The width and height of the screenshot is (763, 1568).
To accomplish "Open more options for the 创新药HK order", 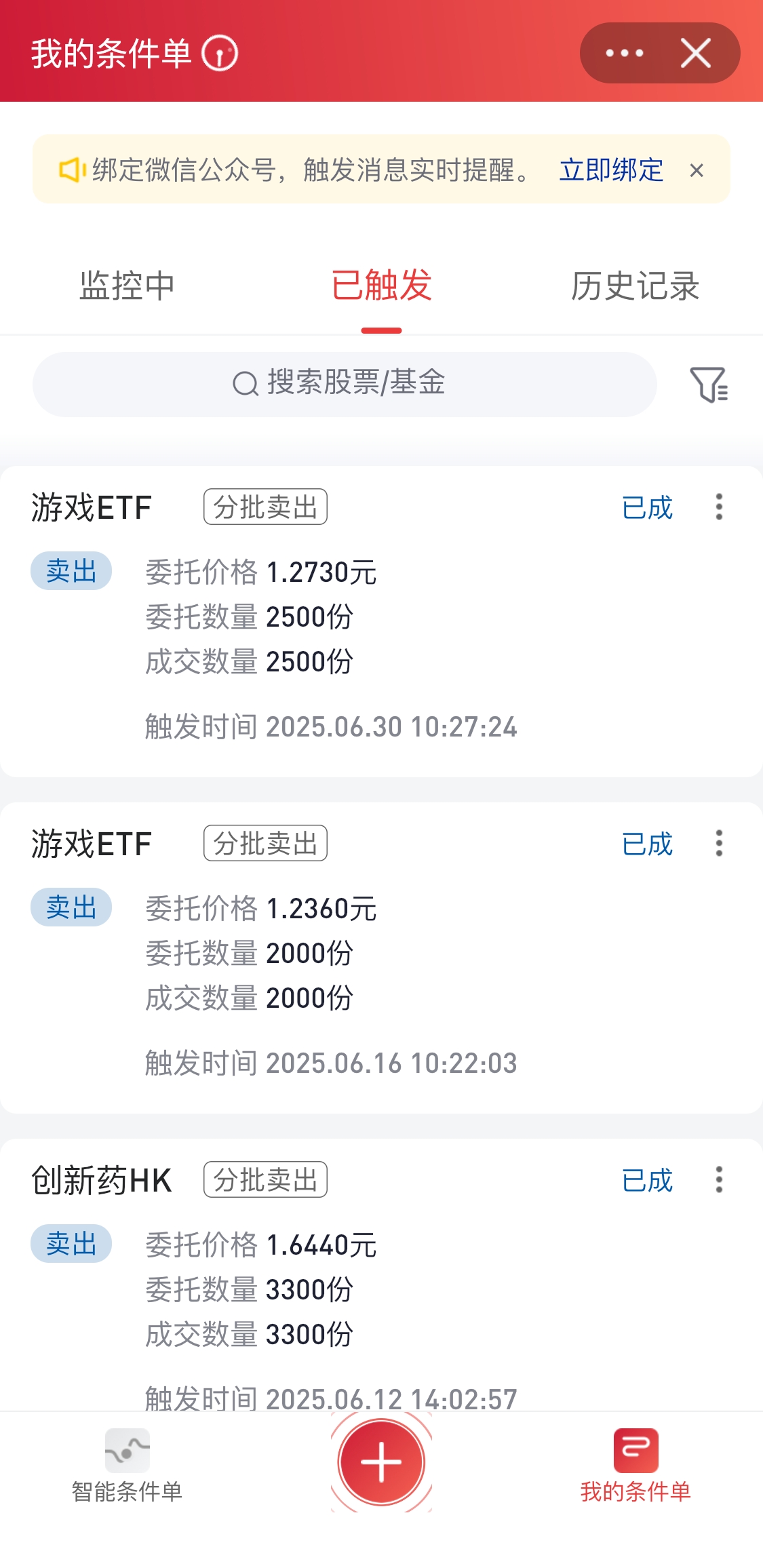I will click(719, 1179).
